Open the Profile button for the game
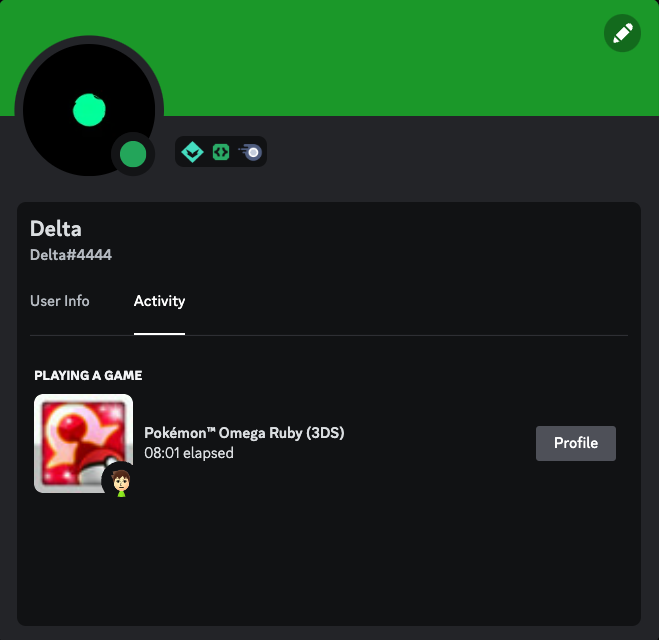 pos(576,443)
